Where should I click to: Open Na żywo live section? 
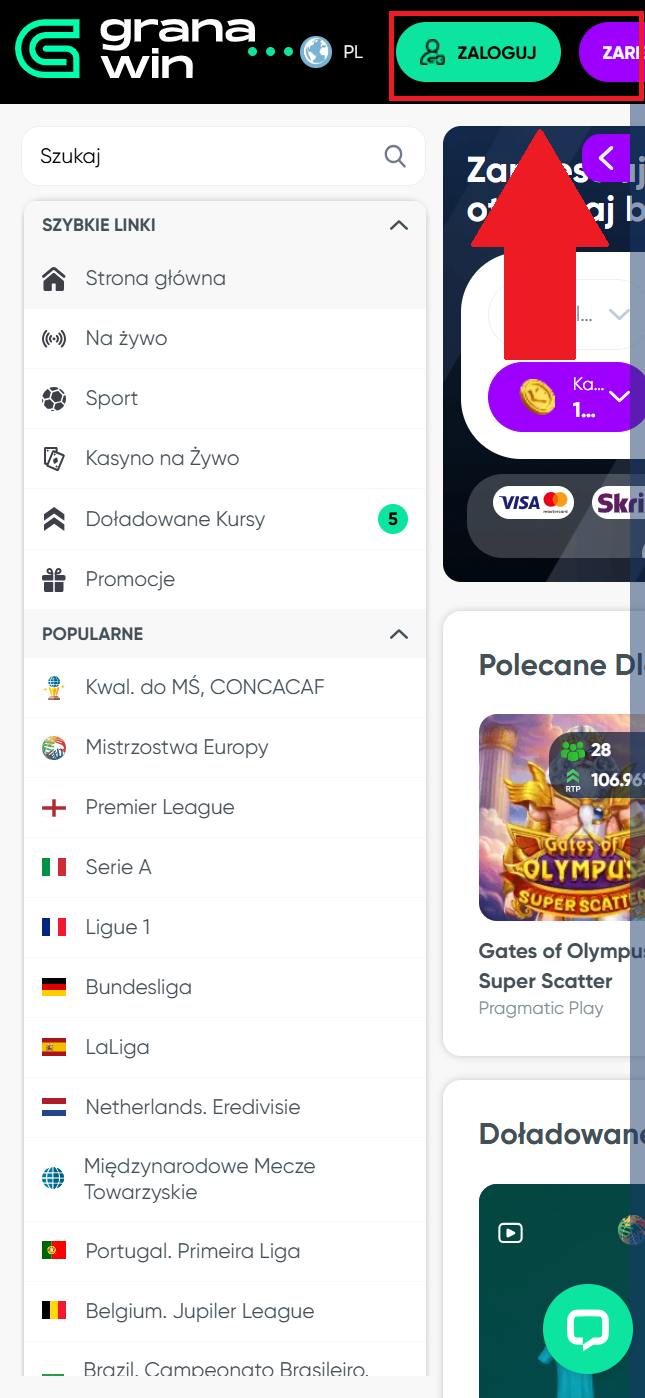point(225,338)
